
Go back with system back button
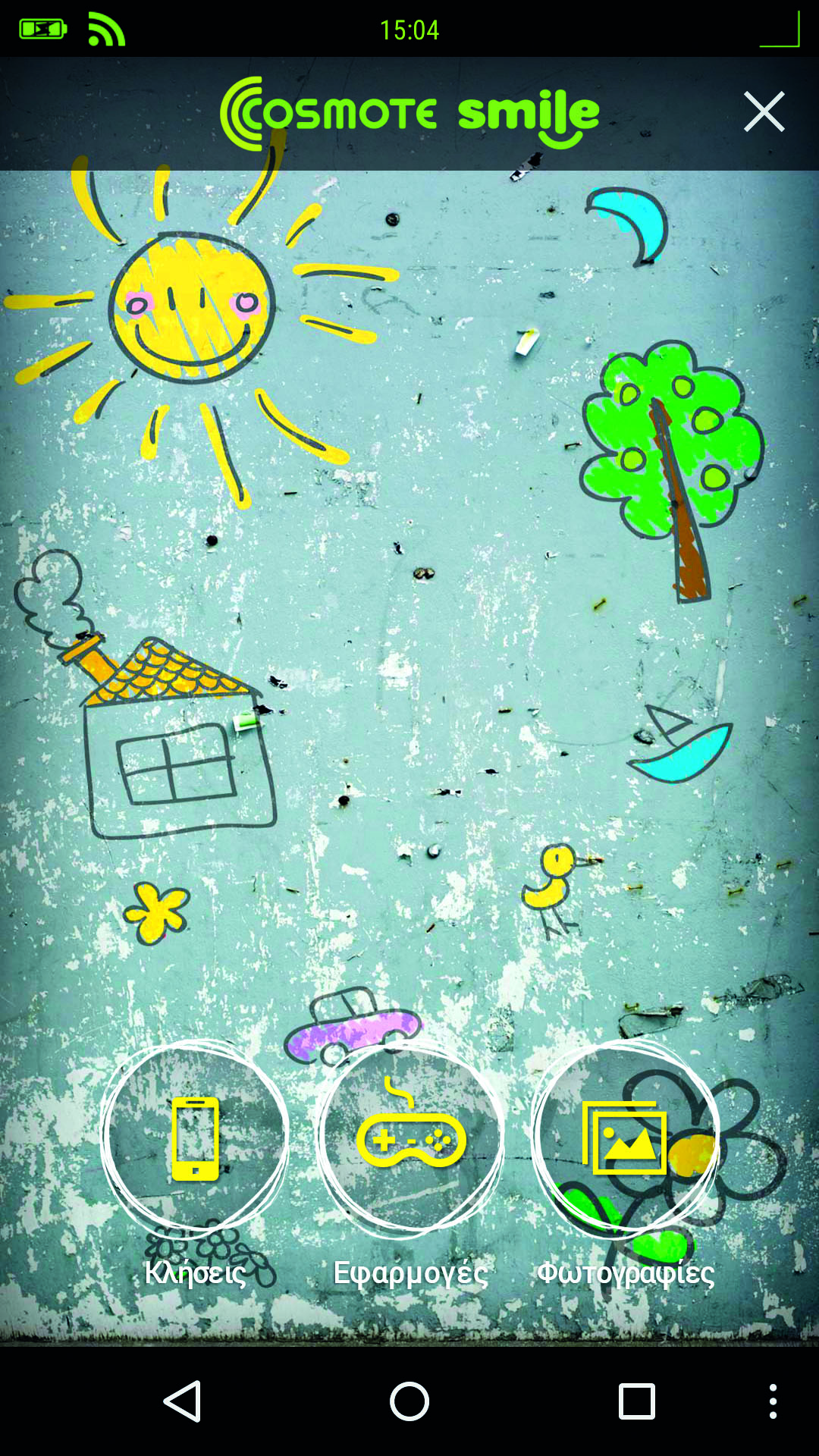point(183,1401)
